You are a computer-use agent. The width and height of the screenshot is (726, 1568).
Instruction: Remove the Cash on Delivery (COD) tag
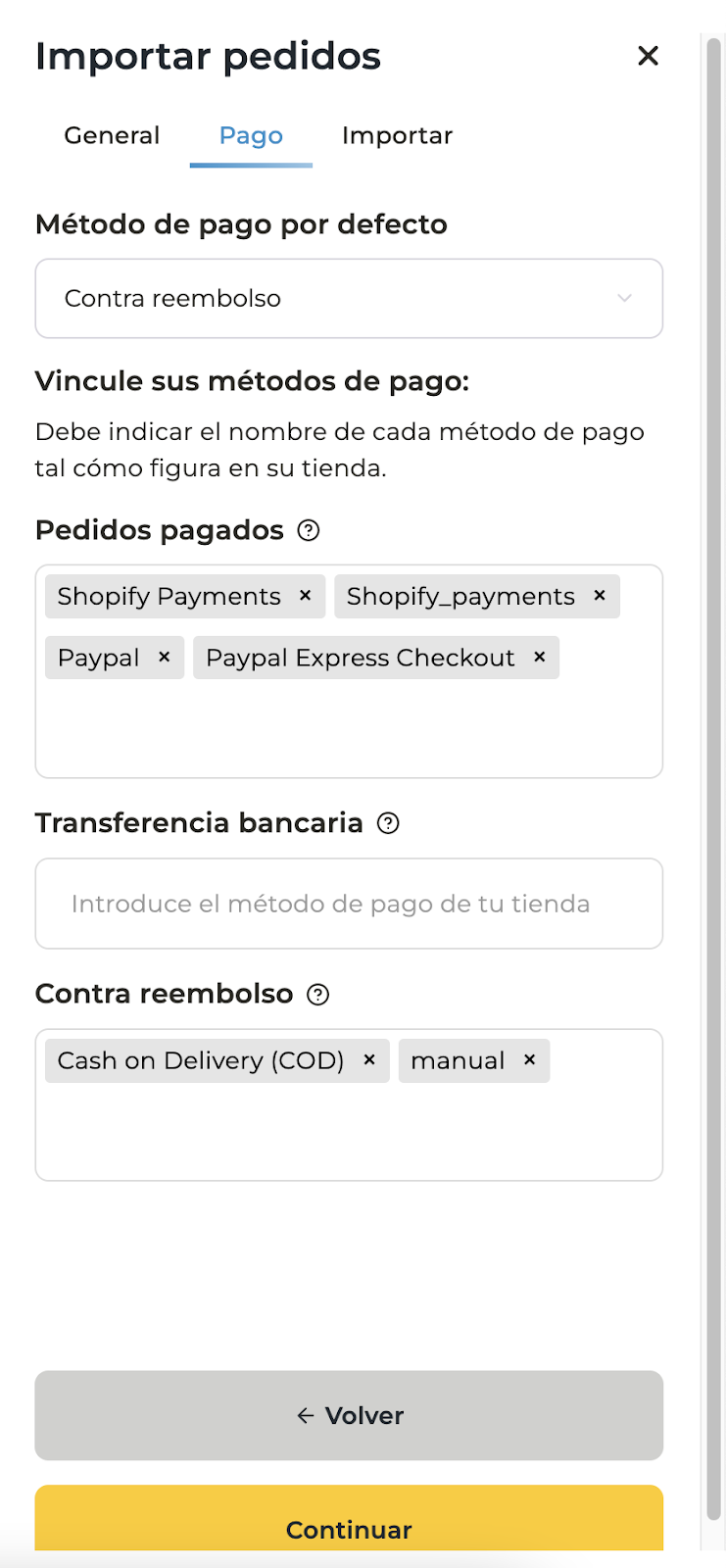pyautogui.click(x=369, y=1060)
